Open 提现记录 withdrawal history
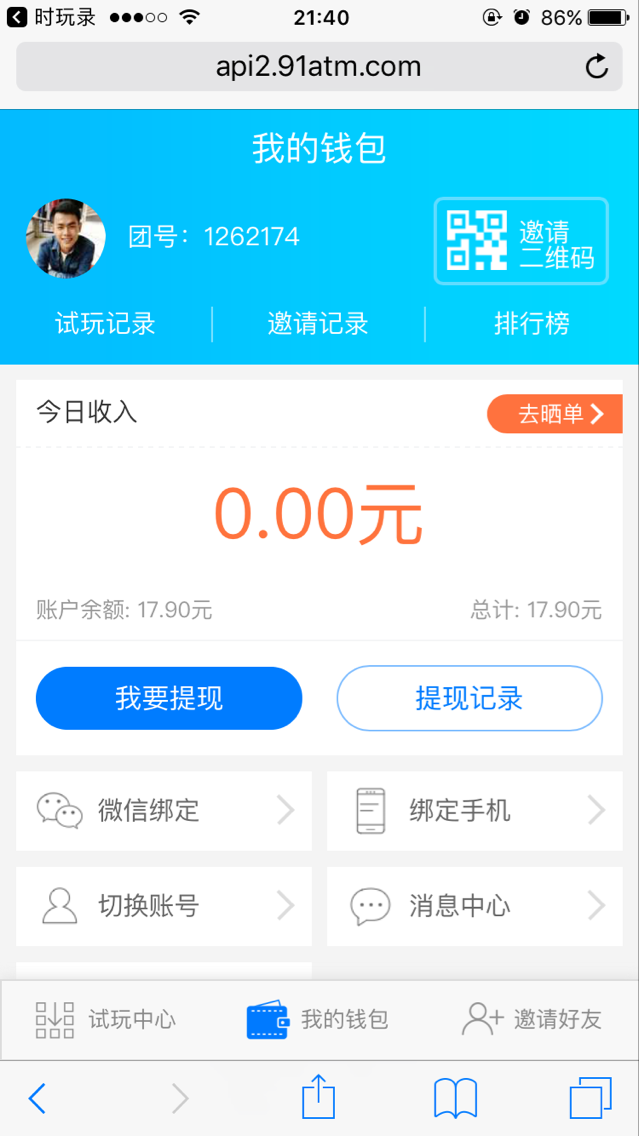Screen dimensions: 639x1136 (x=469, y=698)
